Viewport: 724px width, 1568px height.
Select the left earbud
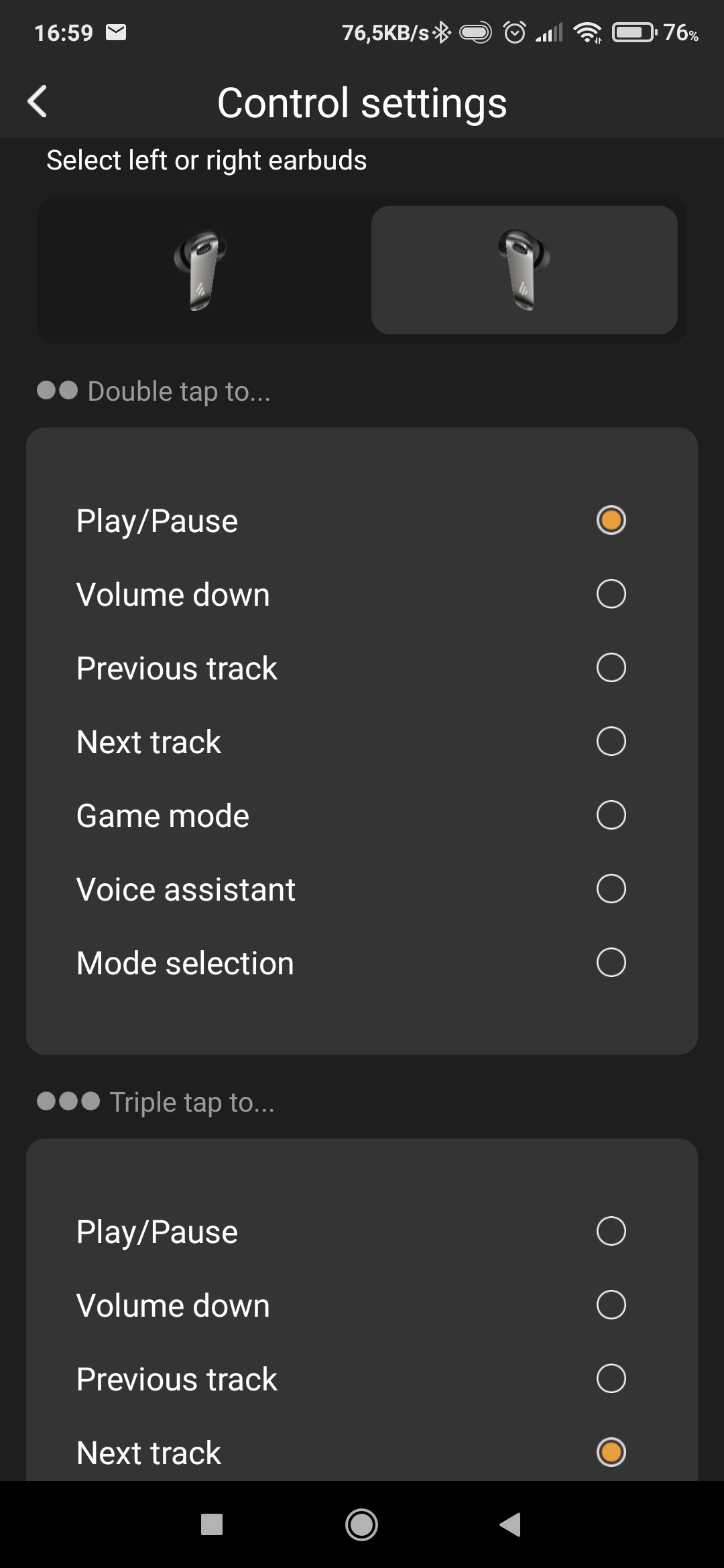point(200,270)
